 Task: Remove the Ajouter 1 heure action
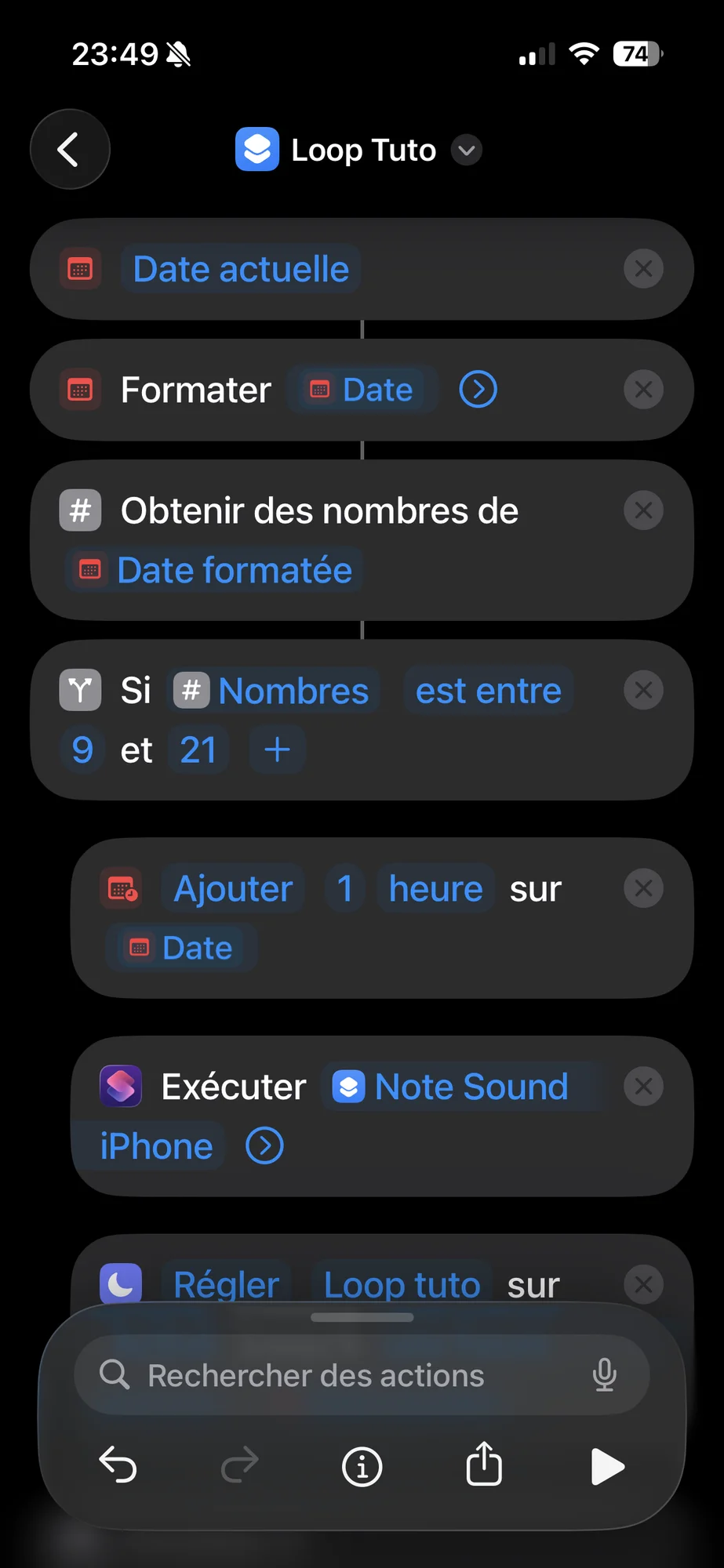point(643,888)
